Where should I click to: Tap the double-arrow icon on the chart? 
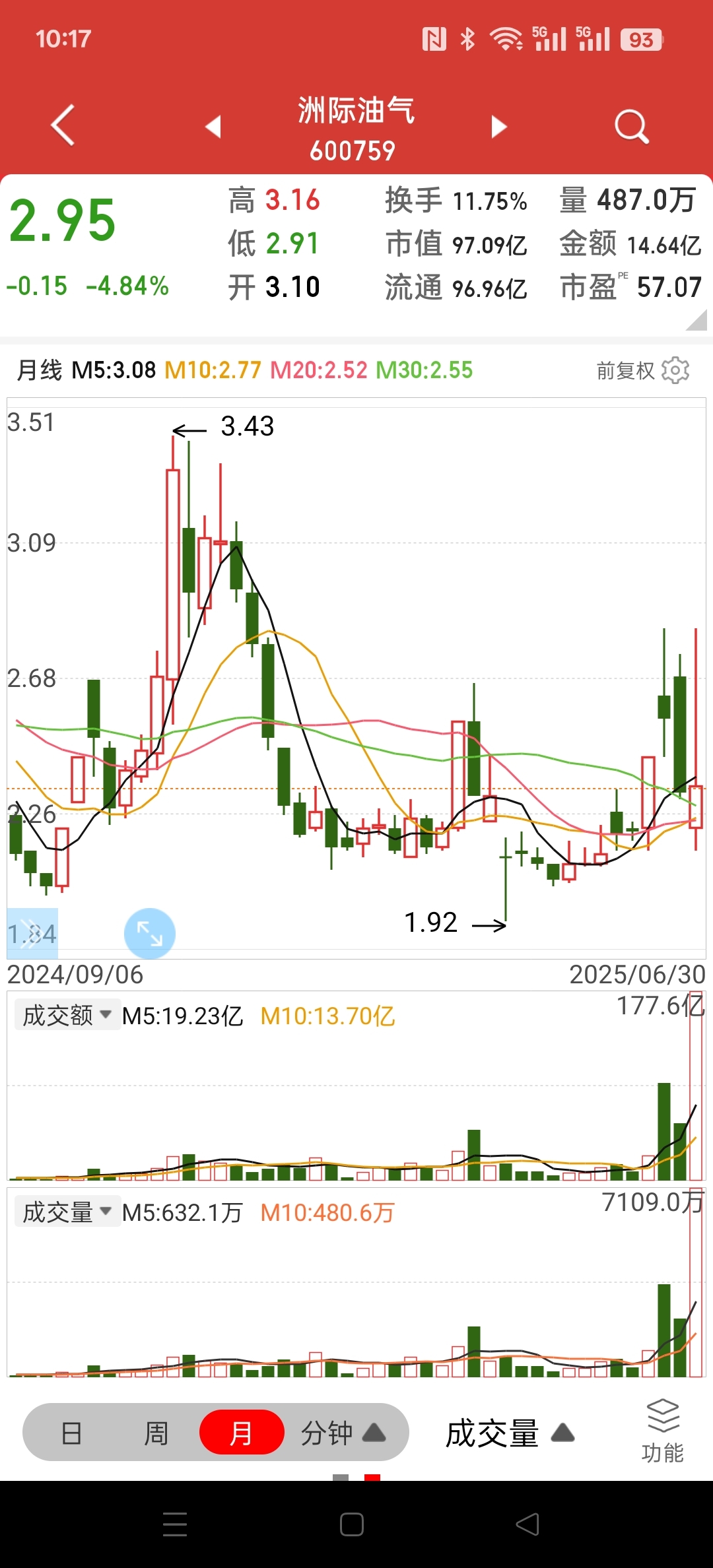pos(32,934)
